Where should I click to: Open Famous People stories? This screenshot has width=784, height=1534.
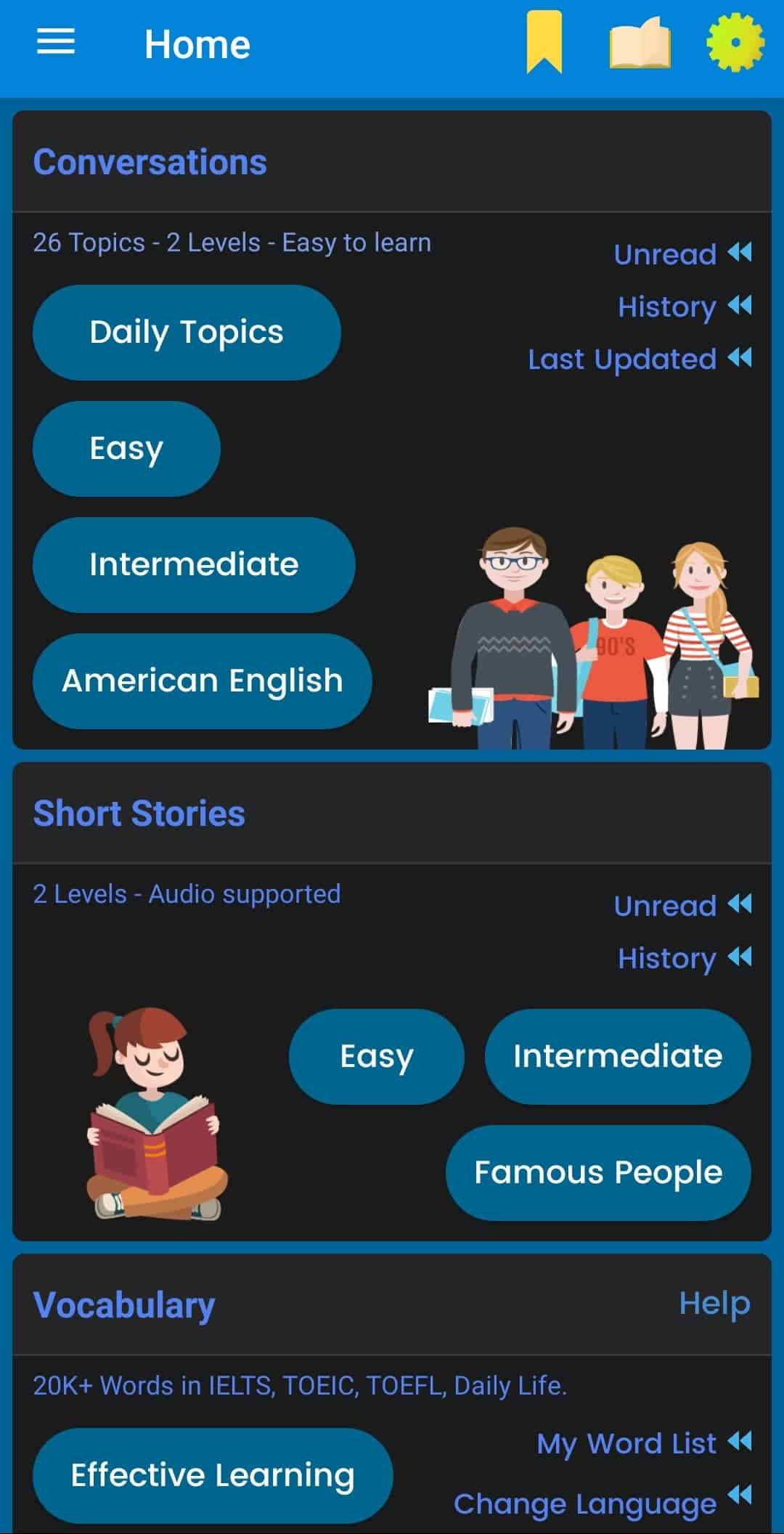point(597,1172)
